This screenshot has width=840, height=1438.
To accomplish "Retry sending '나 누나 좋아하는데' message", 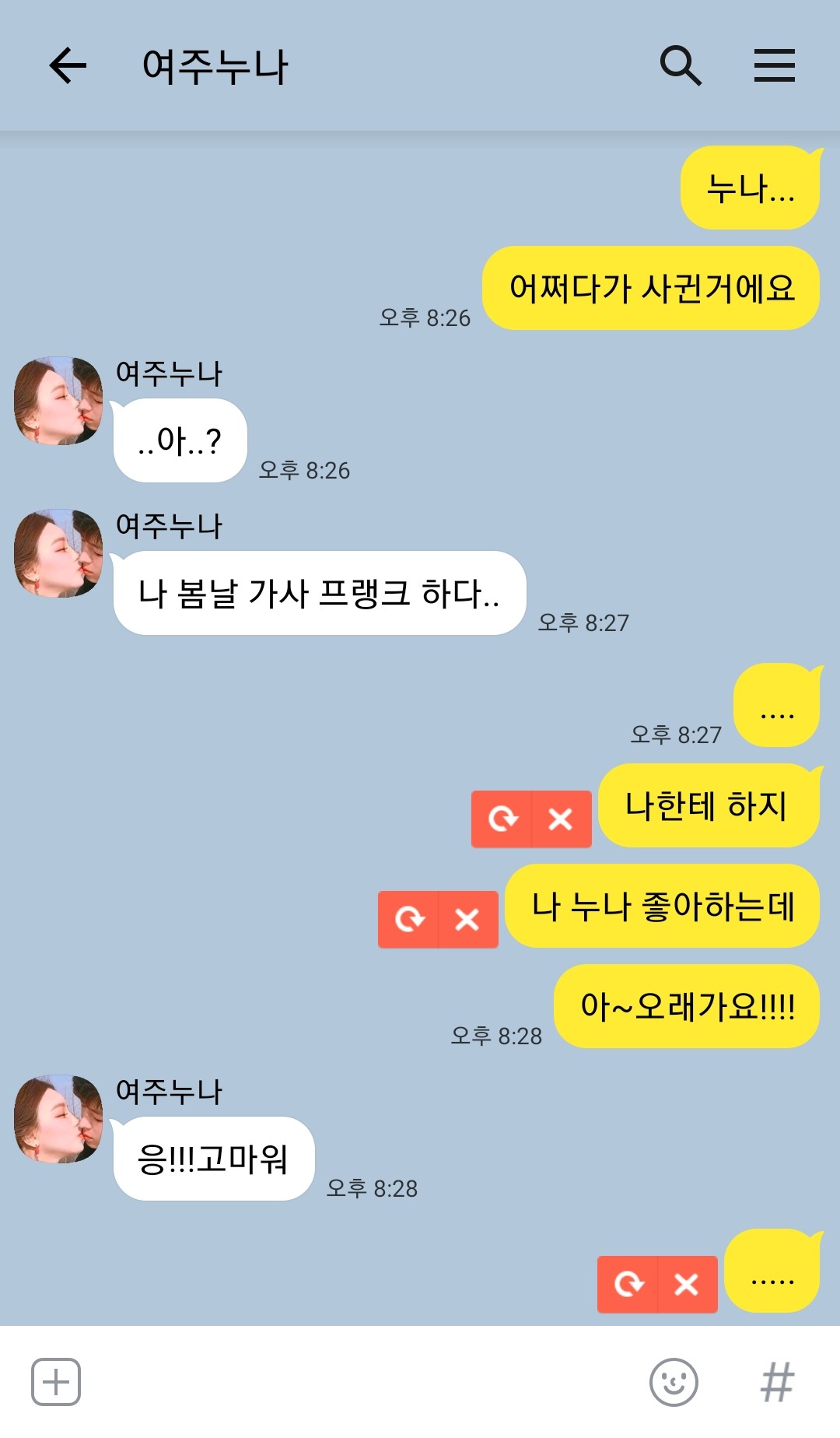I will 409,920.
